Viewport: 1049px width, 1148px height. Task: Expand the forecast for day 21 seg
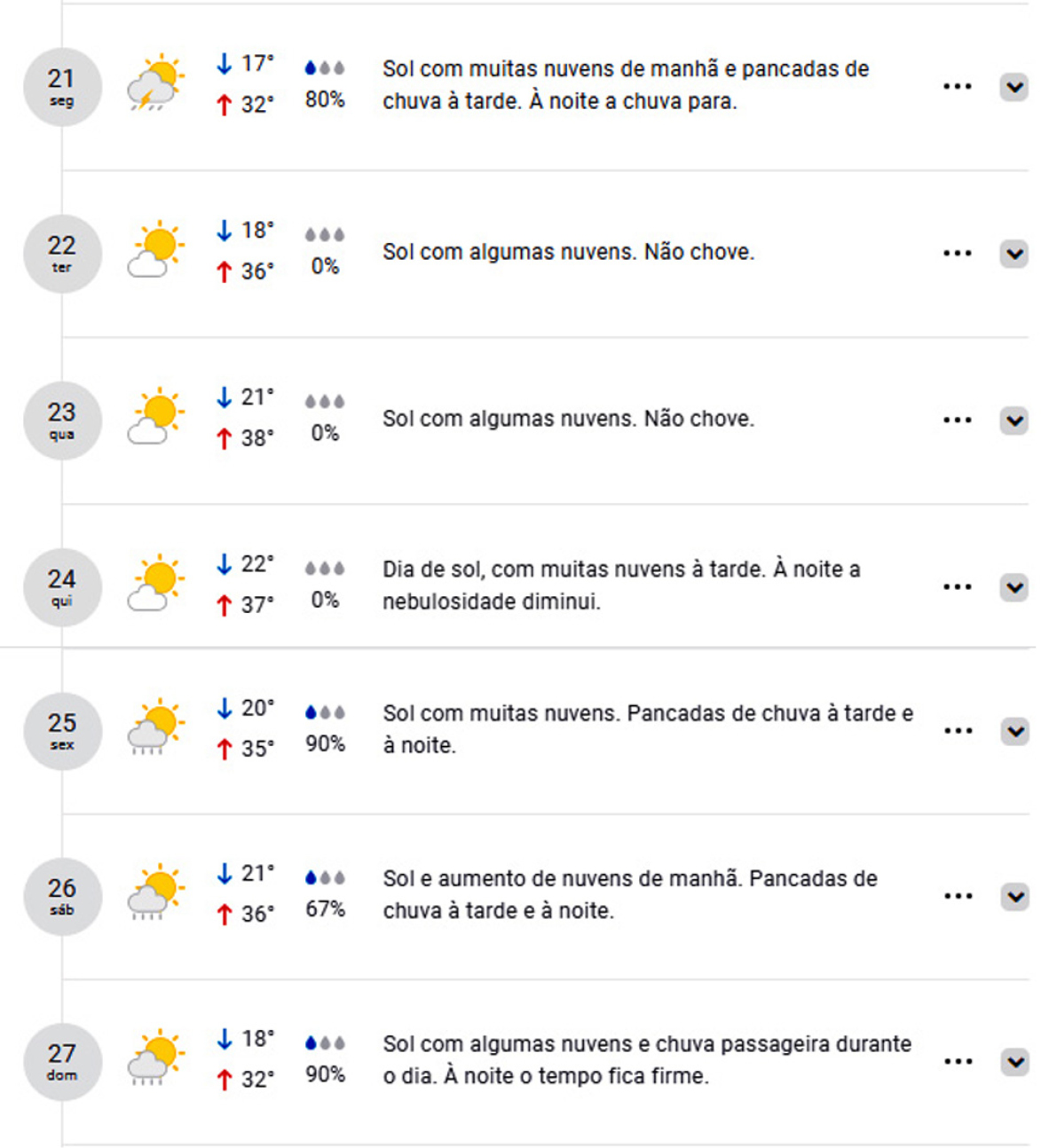[x=1014, y=87]
